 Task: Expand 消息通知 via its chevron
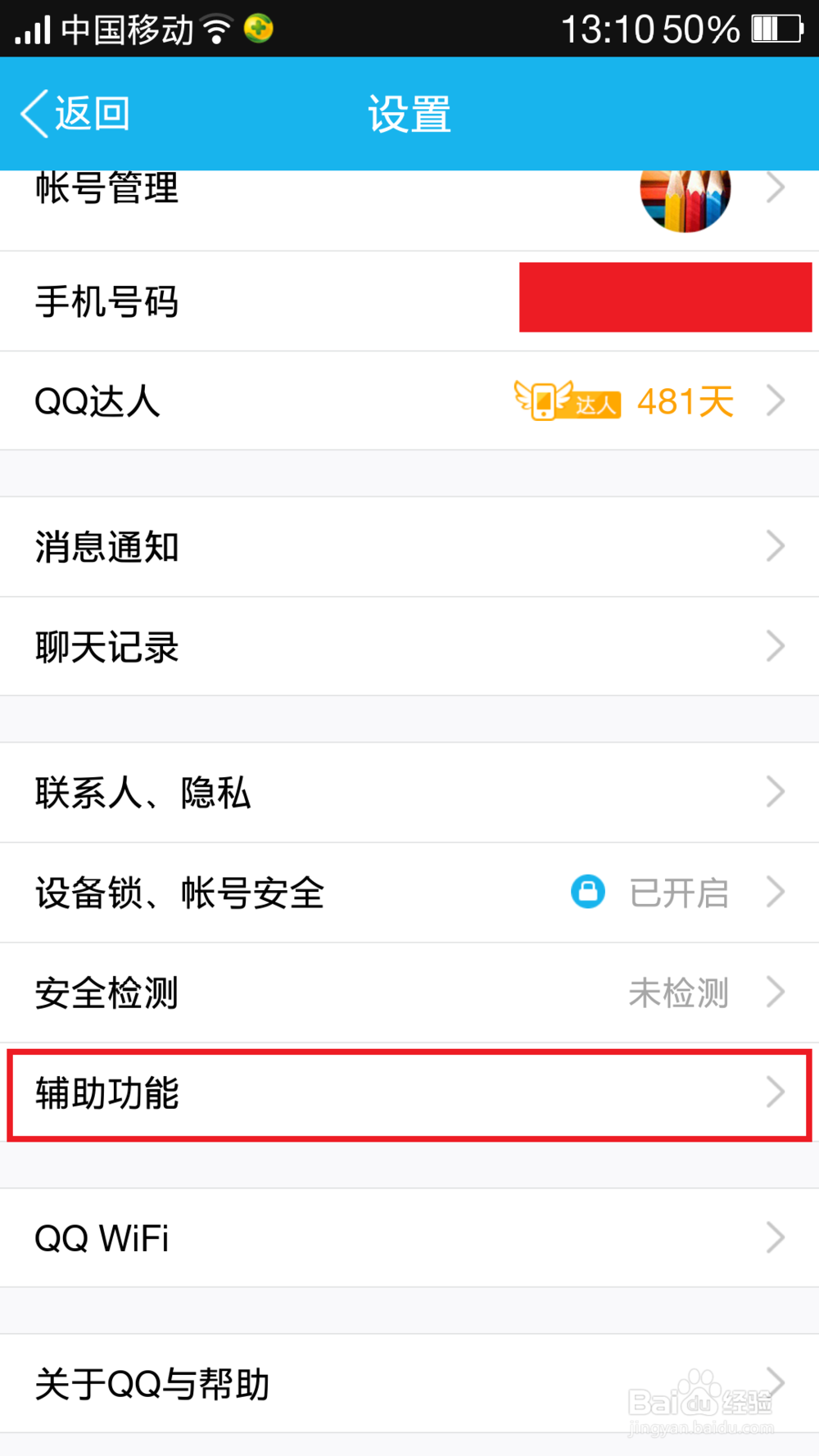pos(773,546)
